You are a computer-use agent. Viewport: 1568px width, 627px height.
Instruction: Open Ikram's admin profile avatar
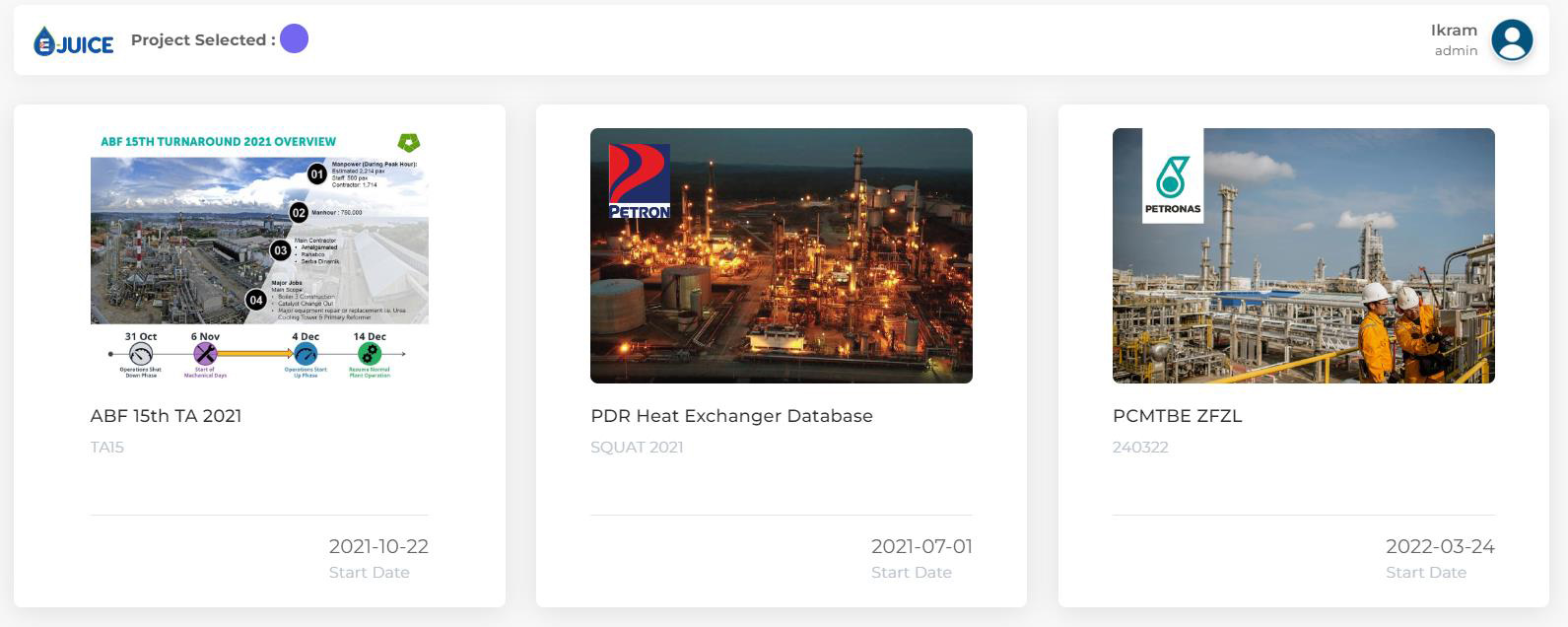[1511, 40]
